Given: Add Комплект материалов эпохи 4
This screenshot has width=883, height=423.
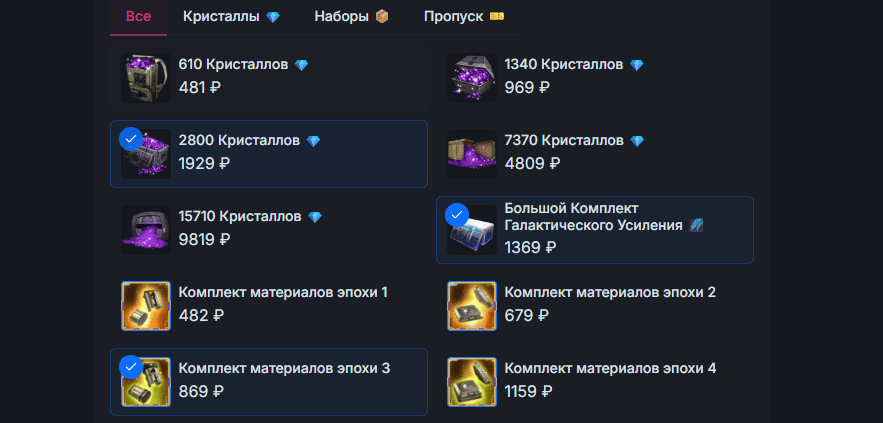Looking at the screenshot, I should pos(594,381).
